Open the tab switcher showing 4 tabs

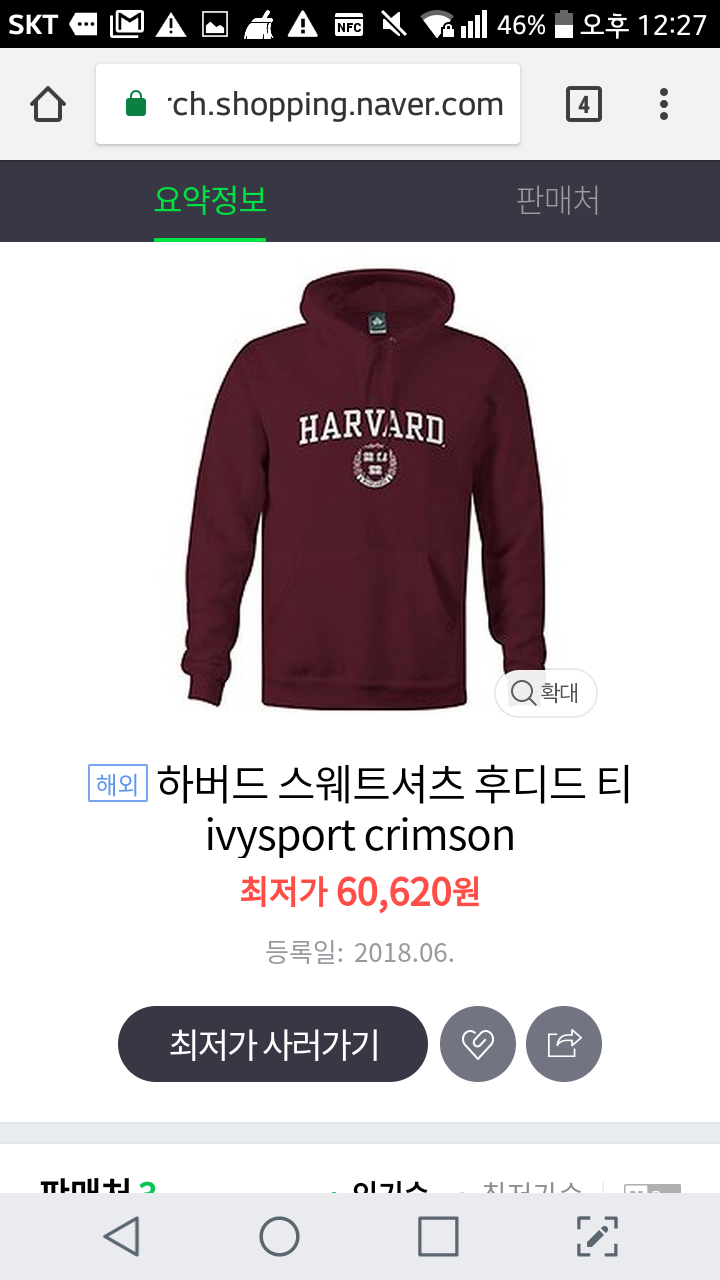tap(584, 104)
